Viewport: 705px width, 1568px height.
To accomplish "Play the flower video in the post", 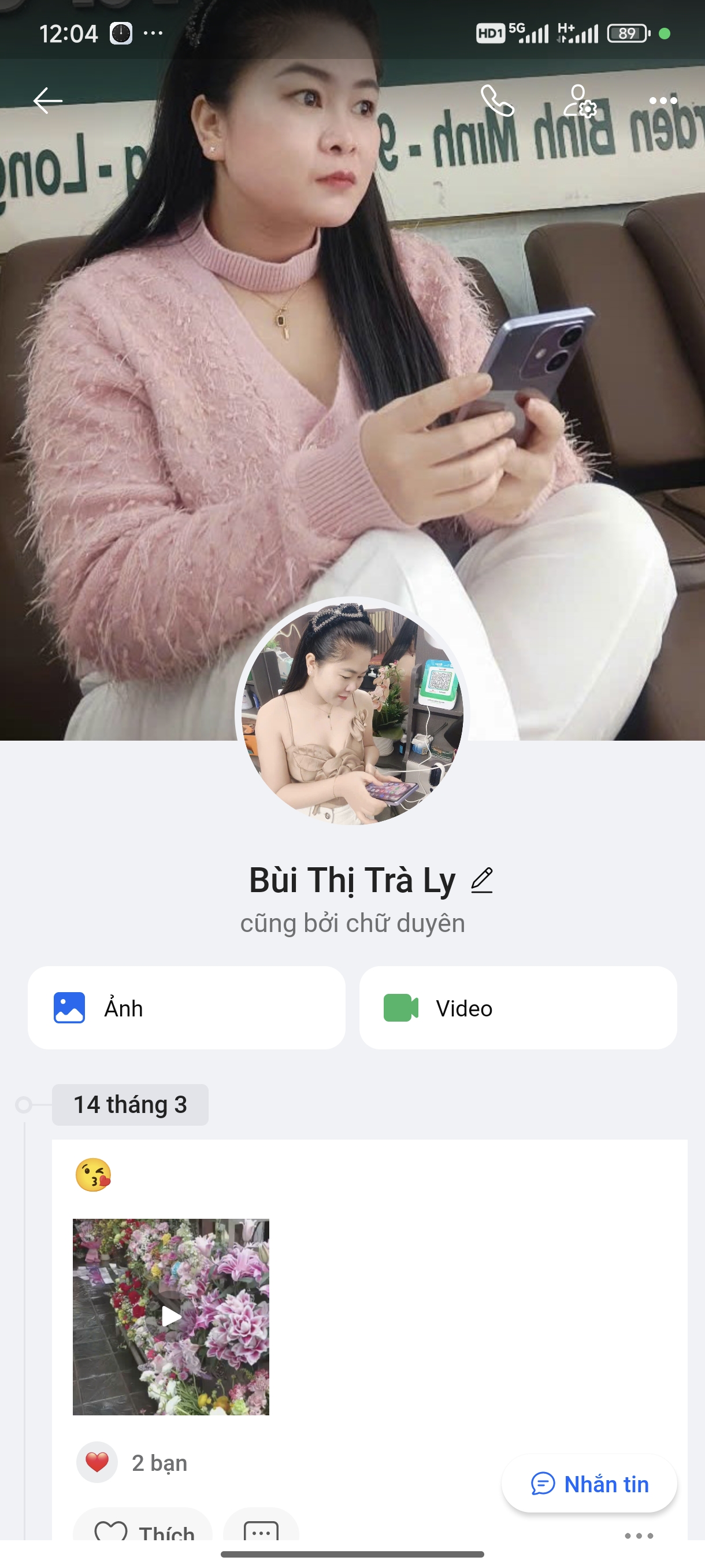I will pyautogui.click(x=171, y=1316).
